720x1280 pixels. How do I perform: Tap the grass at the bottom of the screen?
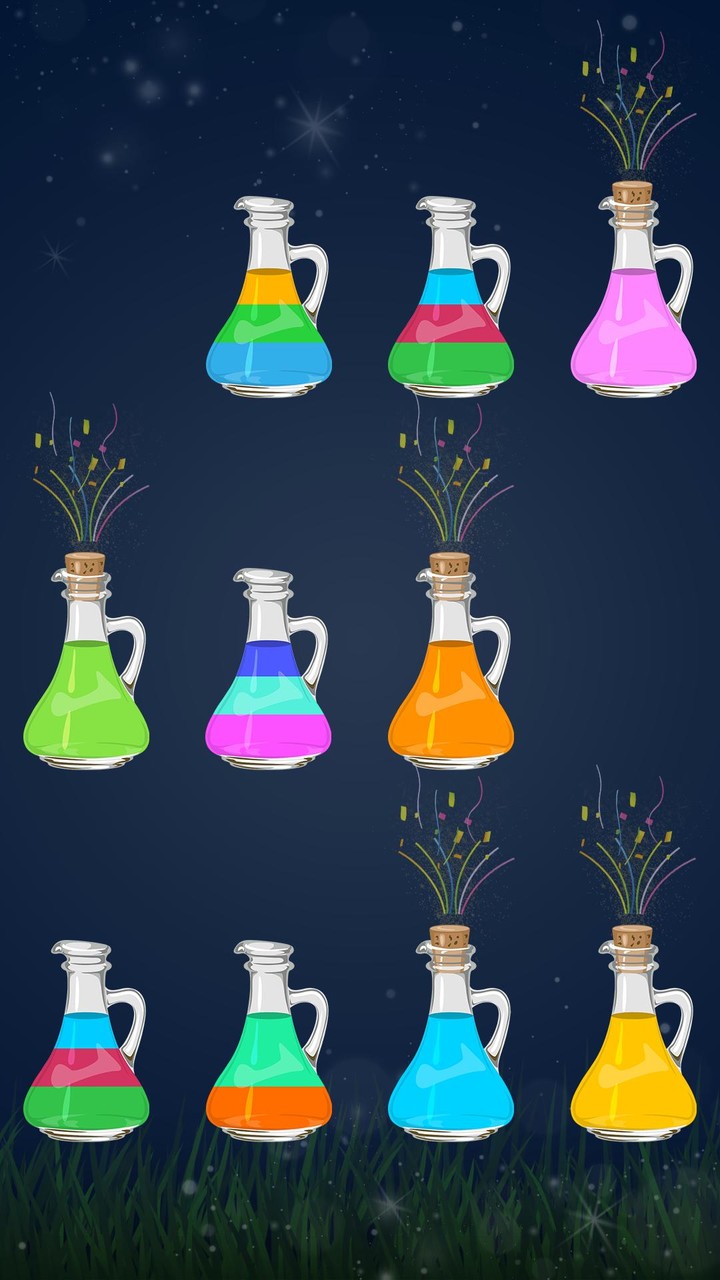click(x=360, y=1230)
